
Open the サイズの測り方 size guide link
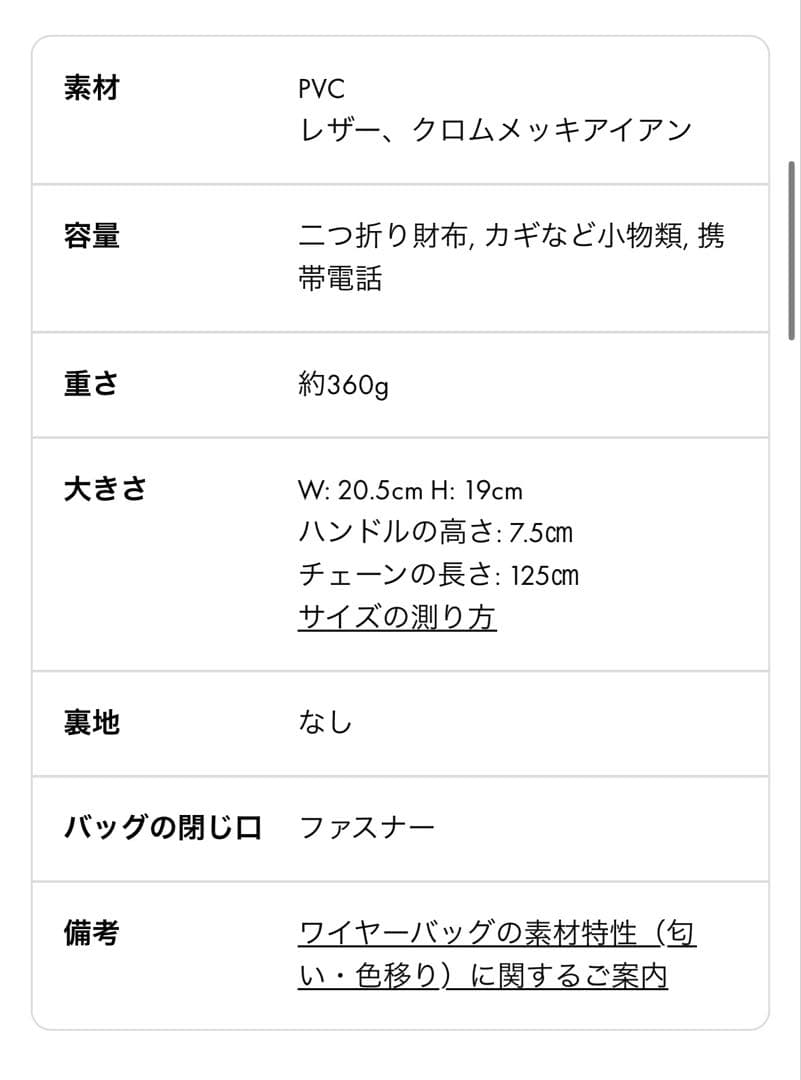(397, 617)
